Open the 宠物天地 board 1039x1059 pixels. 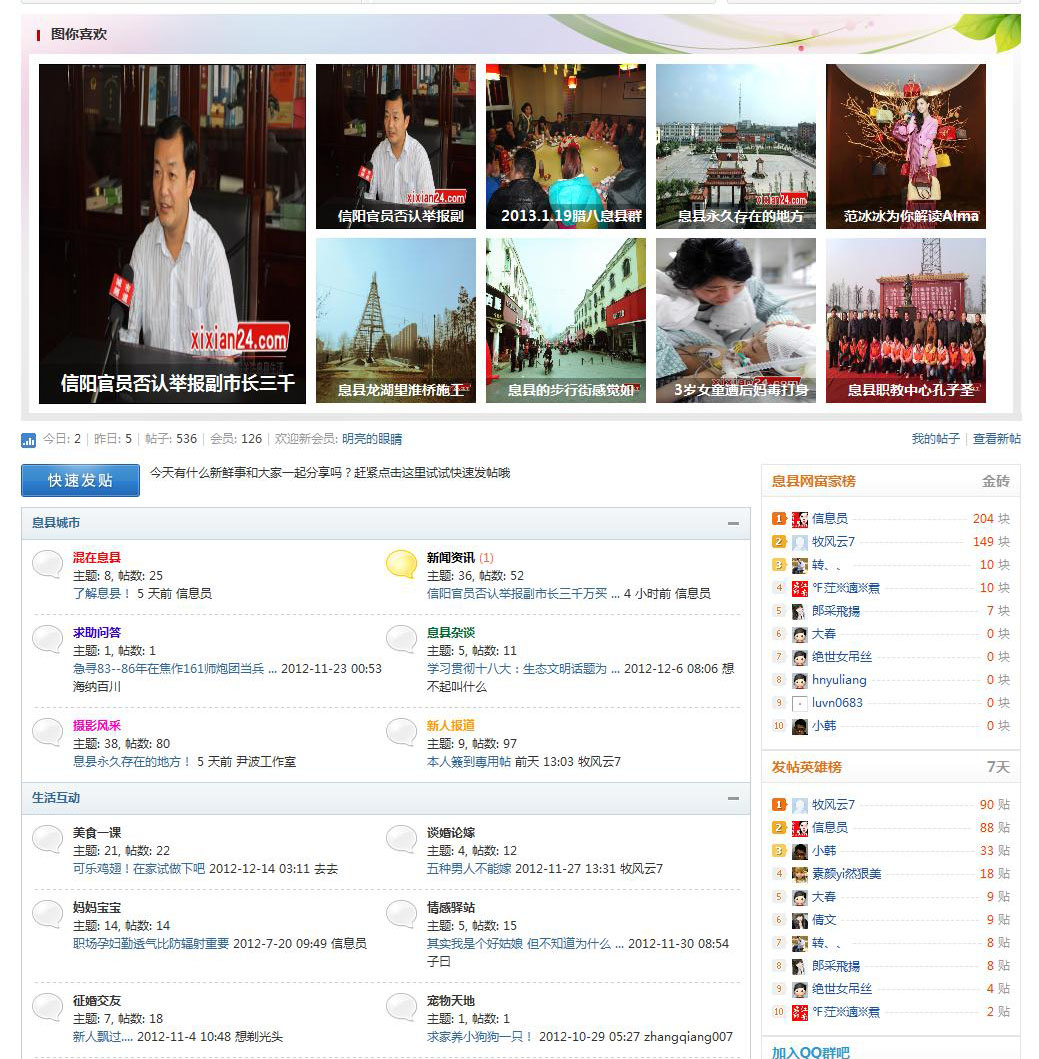click(x=450, y=1001)
